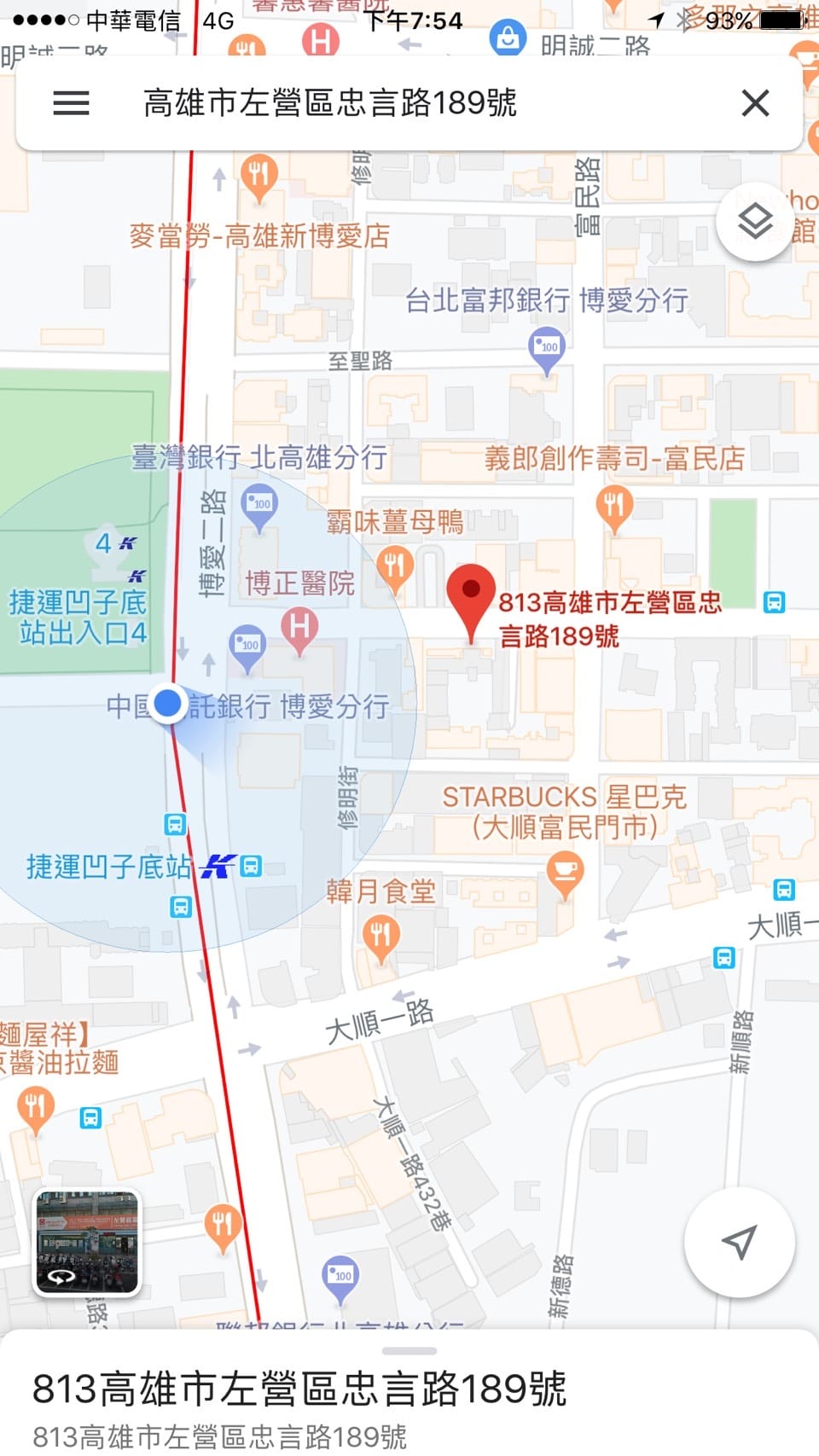Select the 台北富邦銀行 博愛分行 bank marker

pyautogui.click(x=548, y=350)
